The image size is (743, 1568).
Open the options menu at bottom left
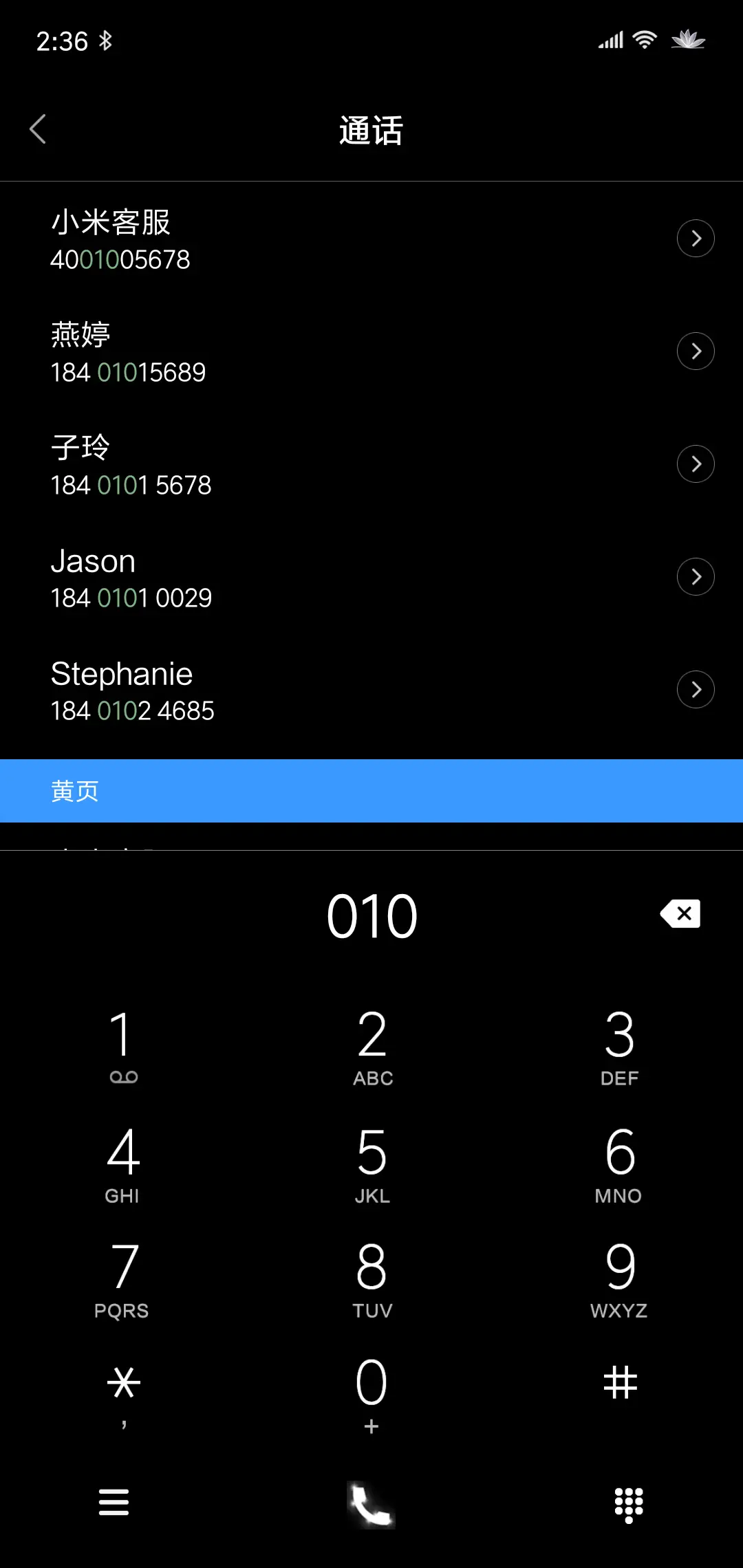[x=114, y=1501]
